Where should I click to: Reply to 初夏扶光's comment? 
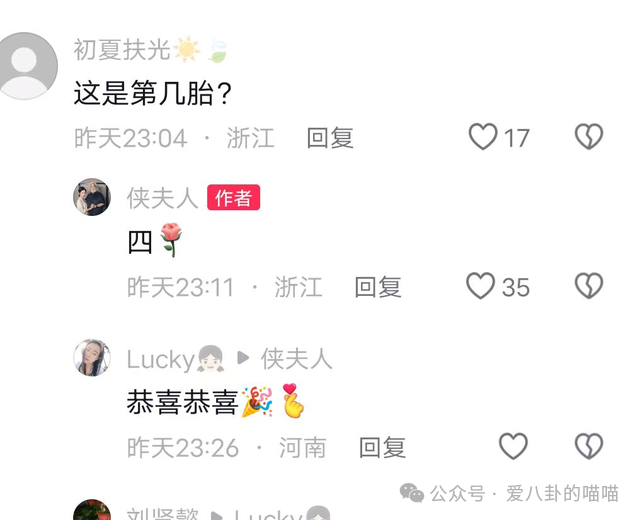[x=330, y=138]
